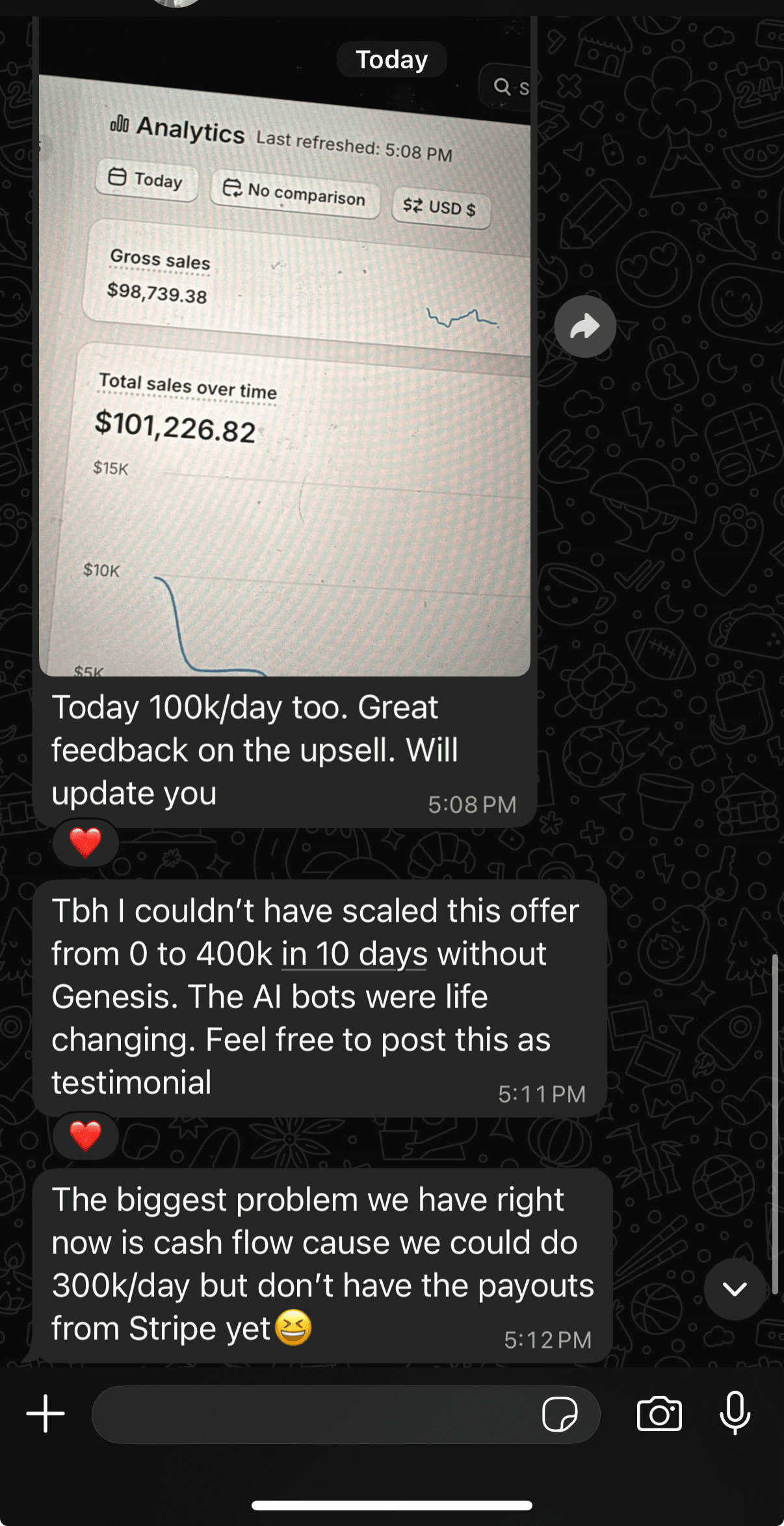Tap the underlined "in 10 days" link
The image size is (784, 1526).
point(354,954)
